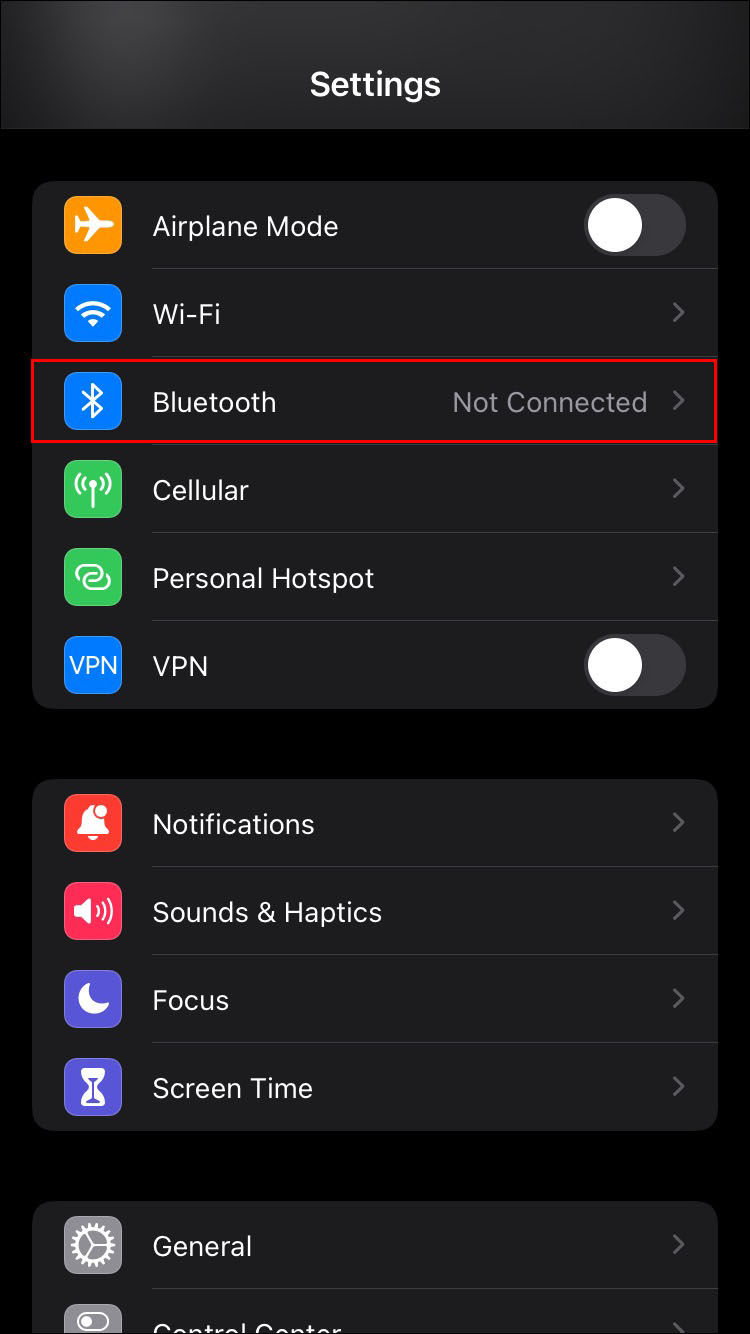Select Sounds & Haptics

[x=374, y=912]
